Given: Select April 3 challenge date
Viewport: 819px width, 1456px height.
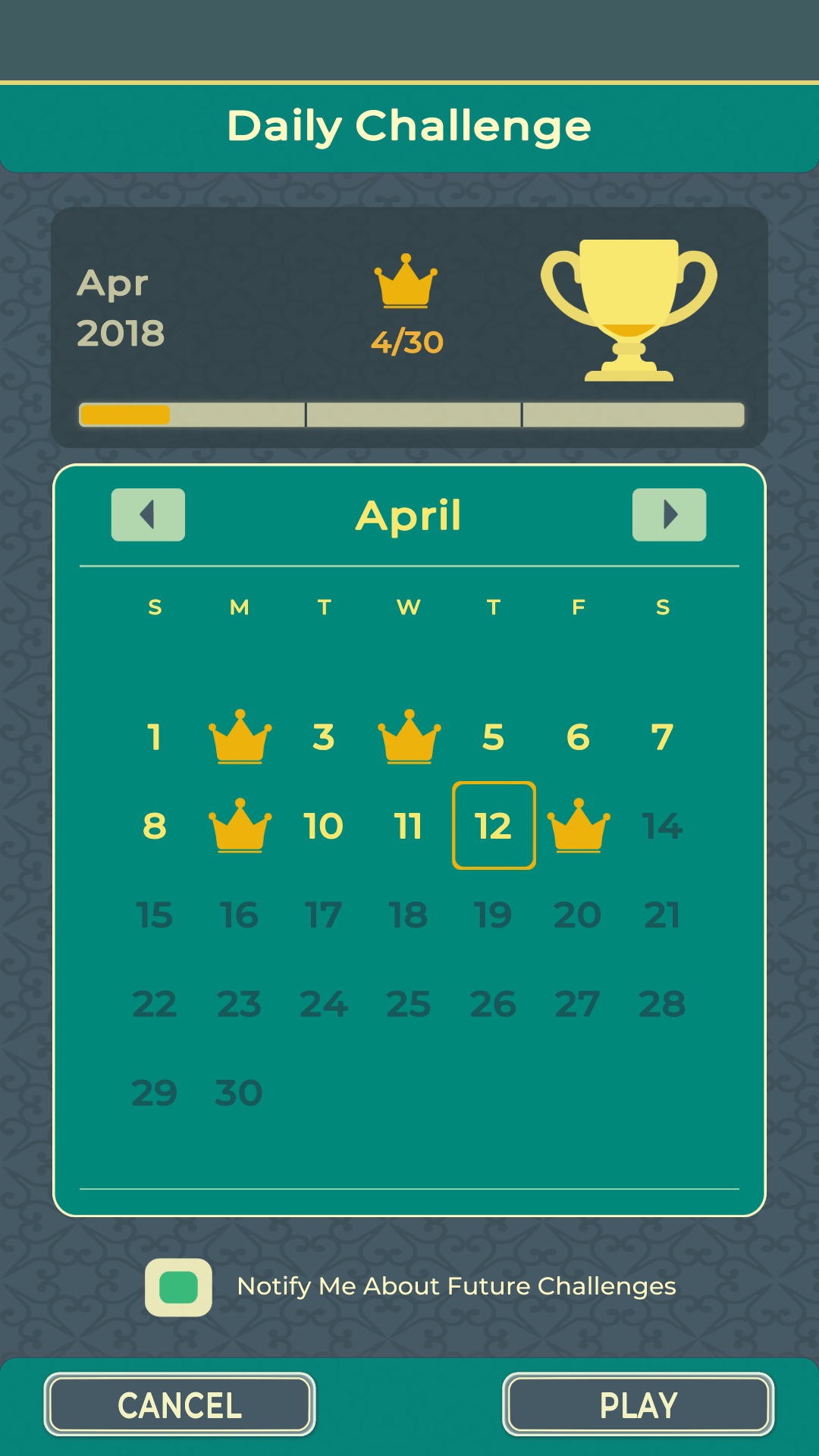Looking at the screenshot, I should pyautogui.click(x=324, y=737).
